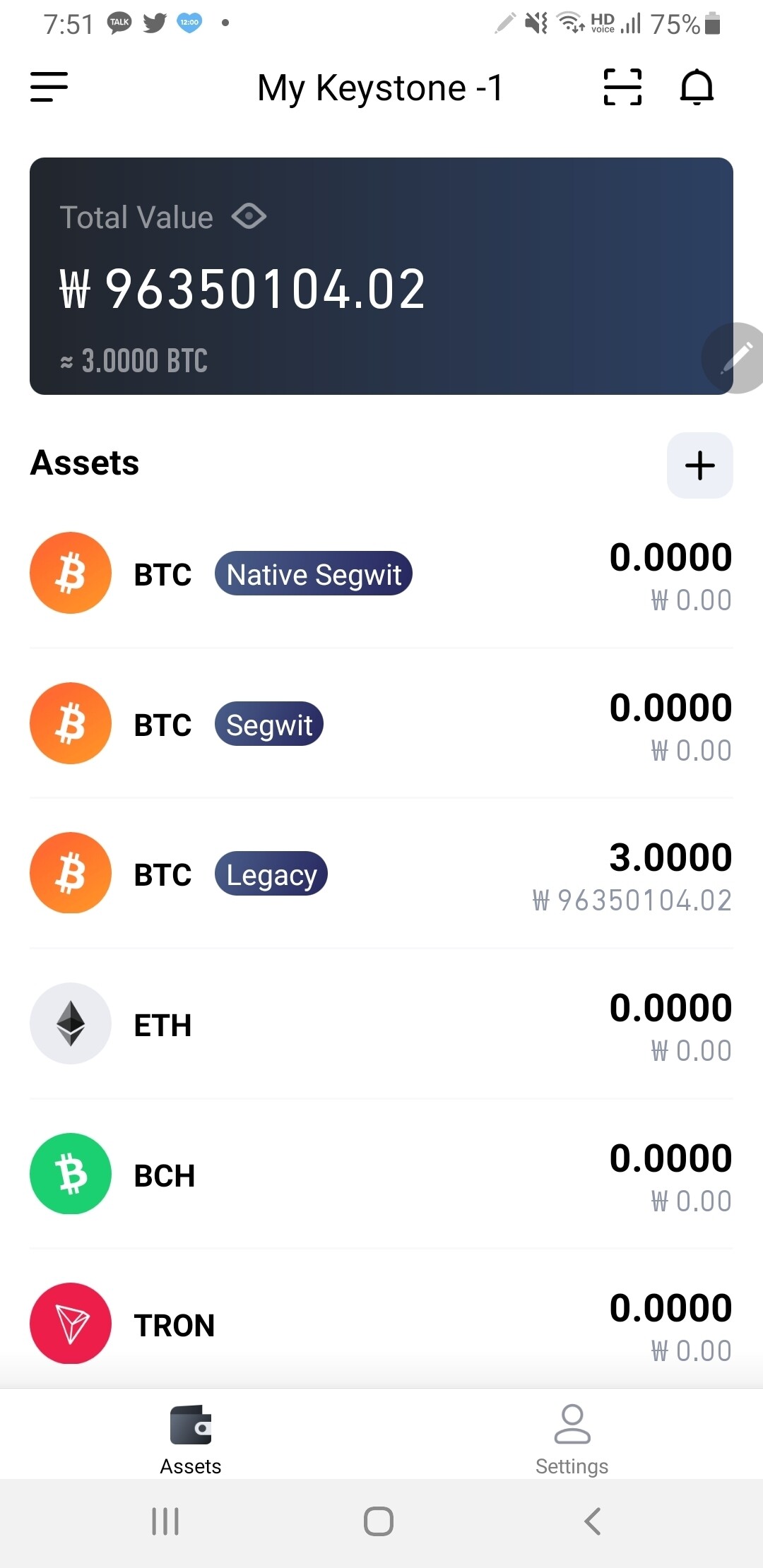Viewport: 763px width, 1568px height.
Task: Open the notifications bell
Action: pyautogui.click(x=697, y=87)
